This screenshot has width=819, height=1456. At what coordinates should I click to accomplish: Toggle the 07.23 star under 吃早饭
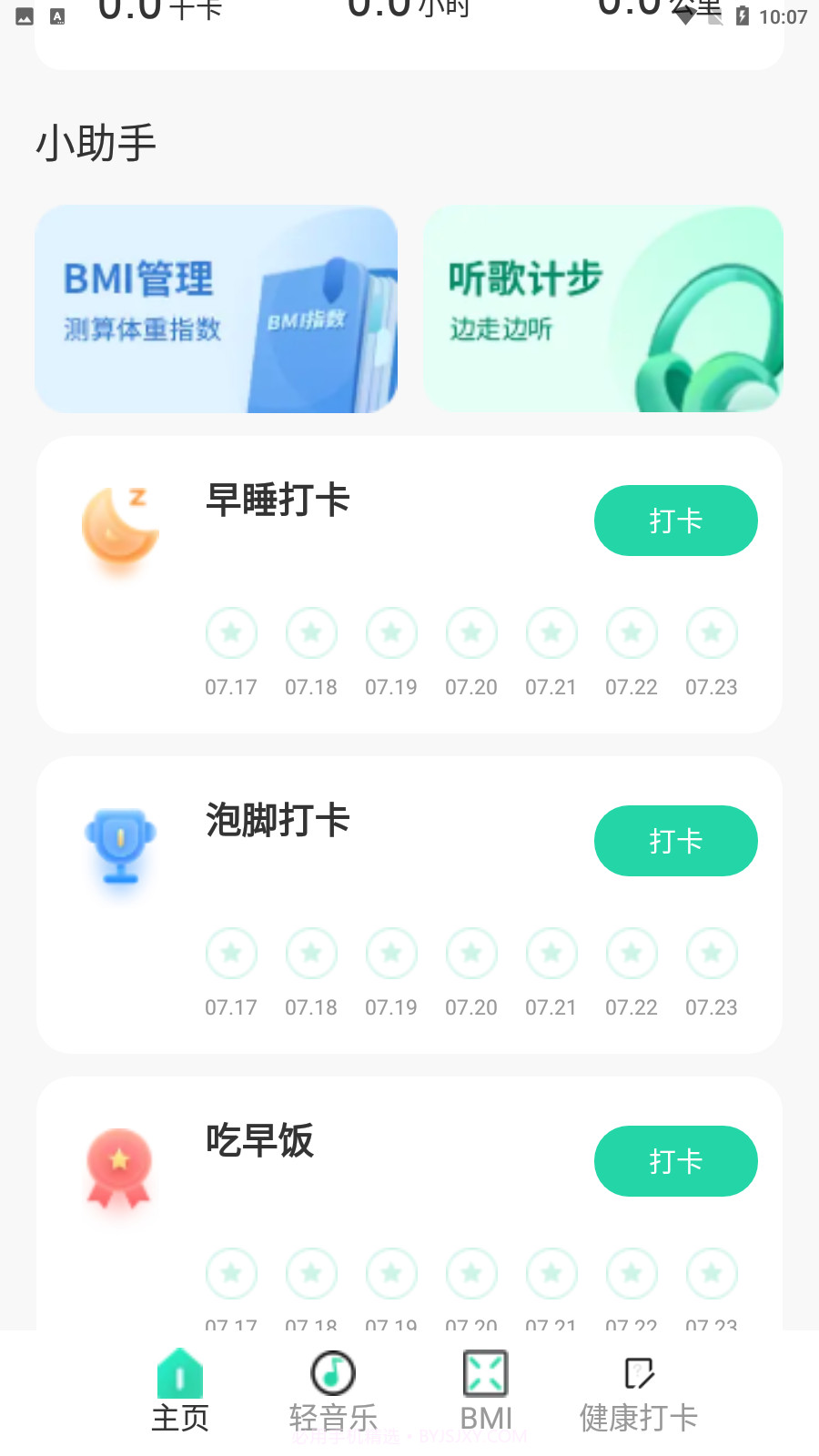click(712, 1274)
